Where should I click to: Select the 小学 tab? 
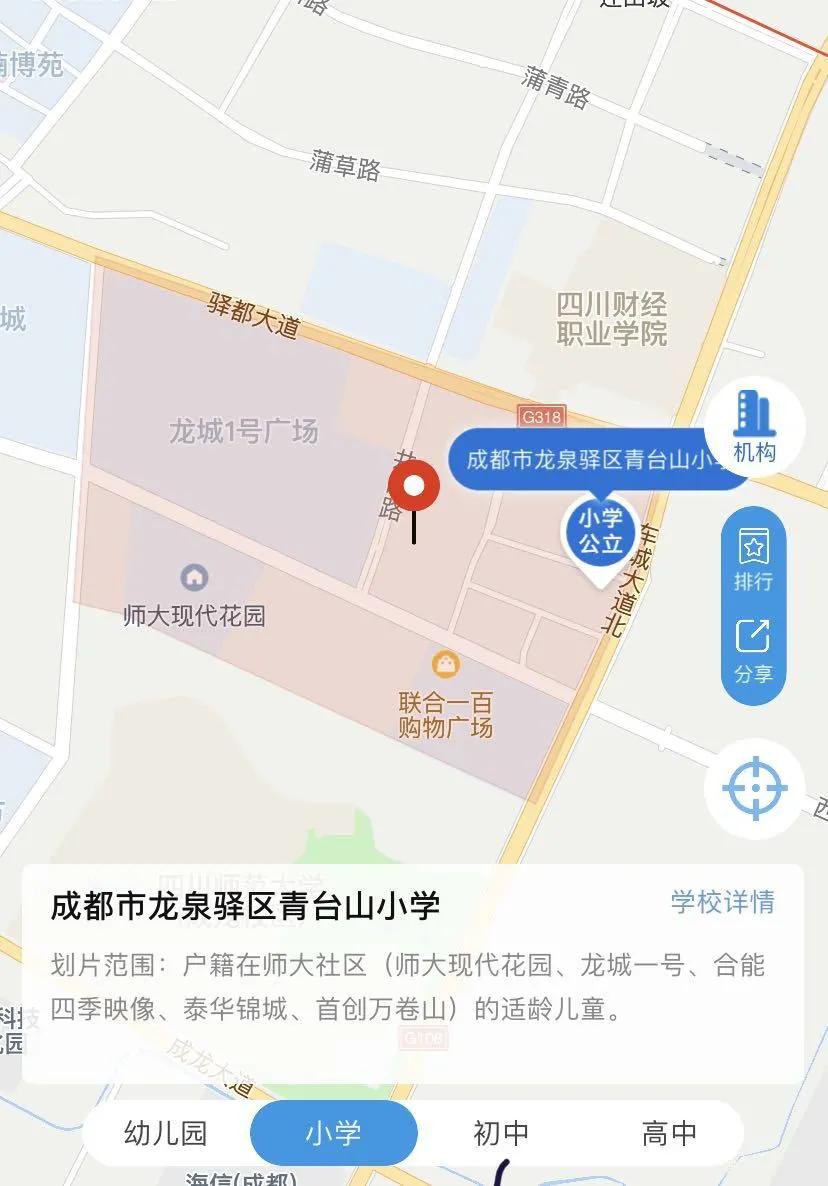334,1133
